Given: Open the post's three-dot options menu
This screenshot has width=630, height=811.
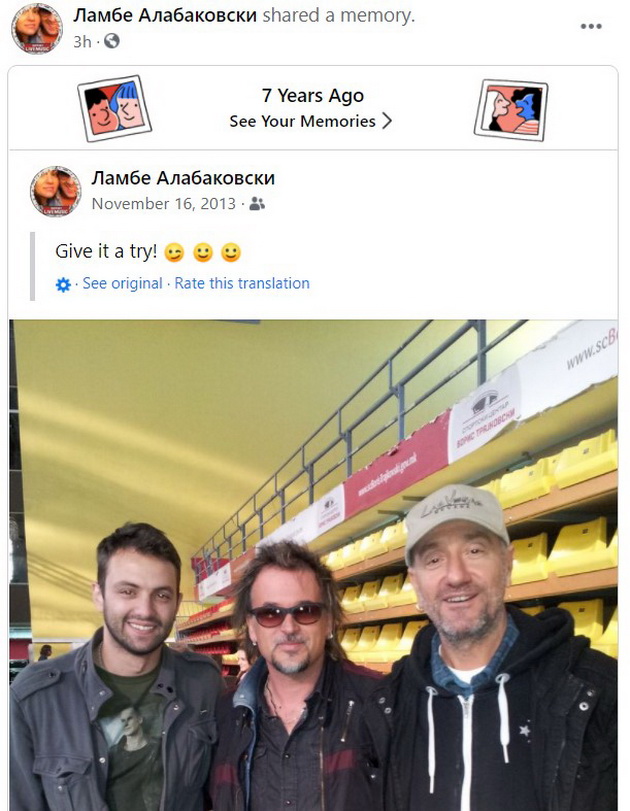Looking at the screenshot, I should tap(591, 26).
